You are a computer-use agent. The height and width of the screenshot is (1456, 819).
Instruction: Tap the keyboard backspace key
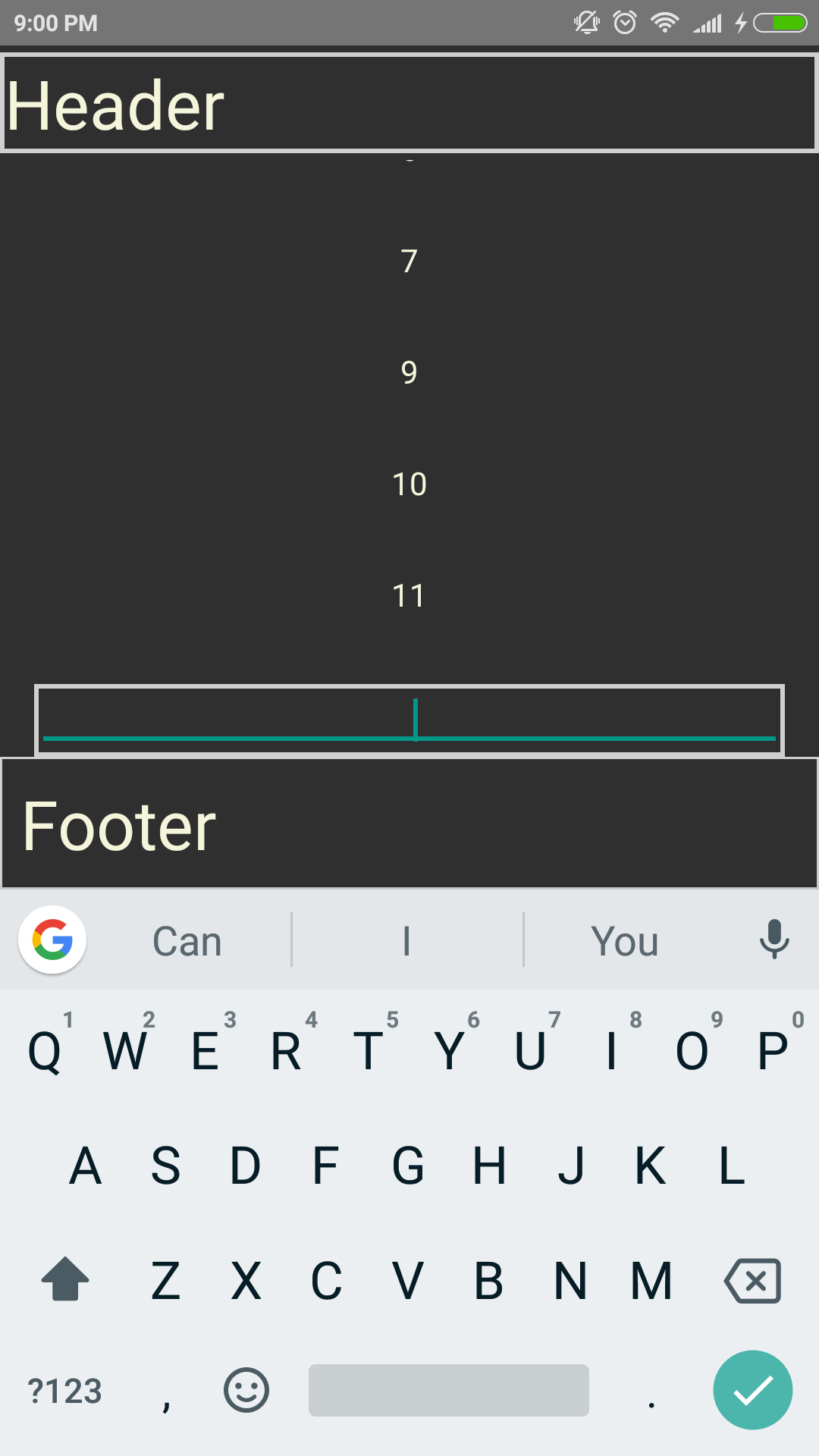coord(752,1281)
